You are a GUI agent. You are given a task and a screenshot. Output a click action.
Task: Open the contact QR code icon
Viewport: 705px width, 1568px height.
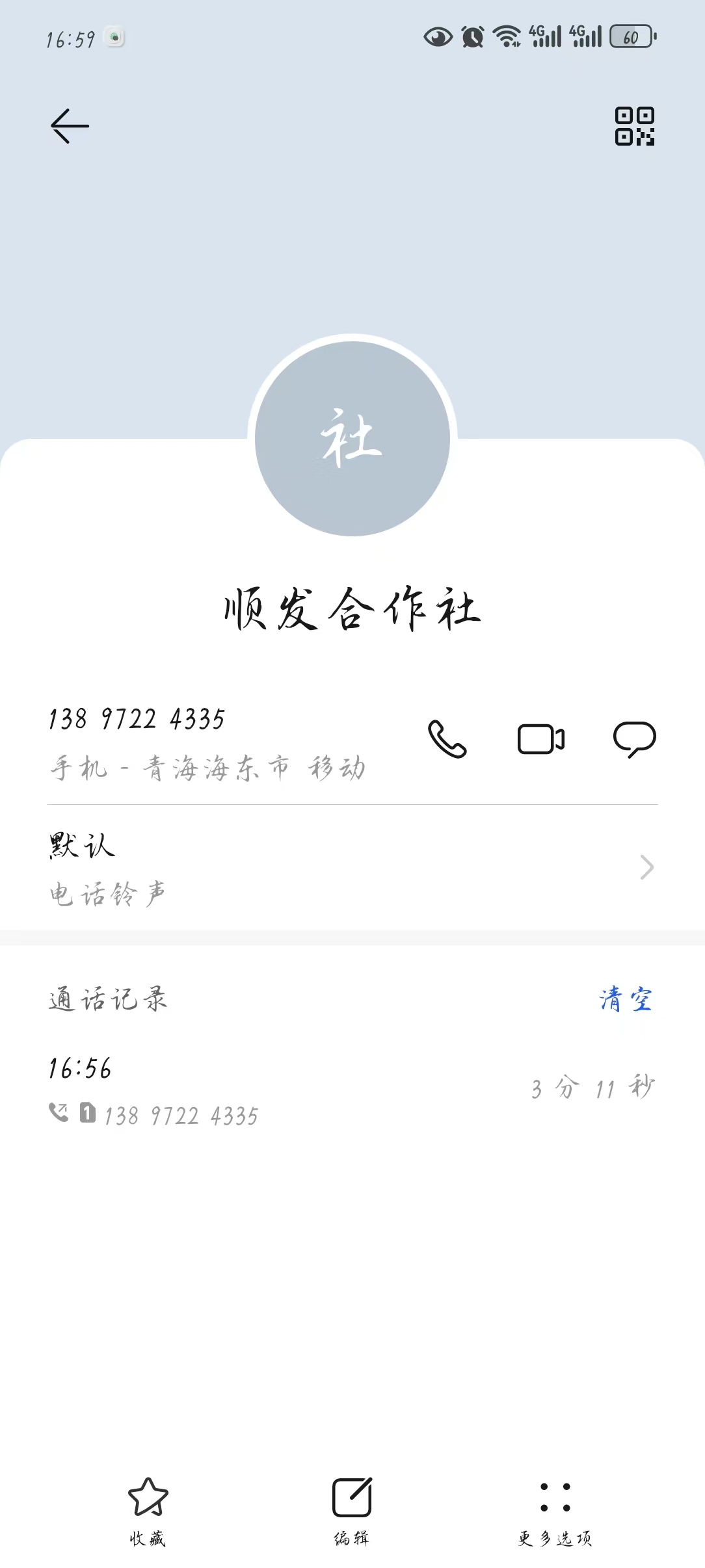pos(635,126)
